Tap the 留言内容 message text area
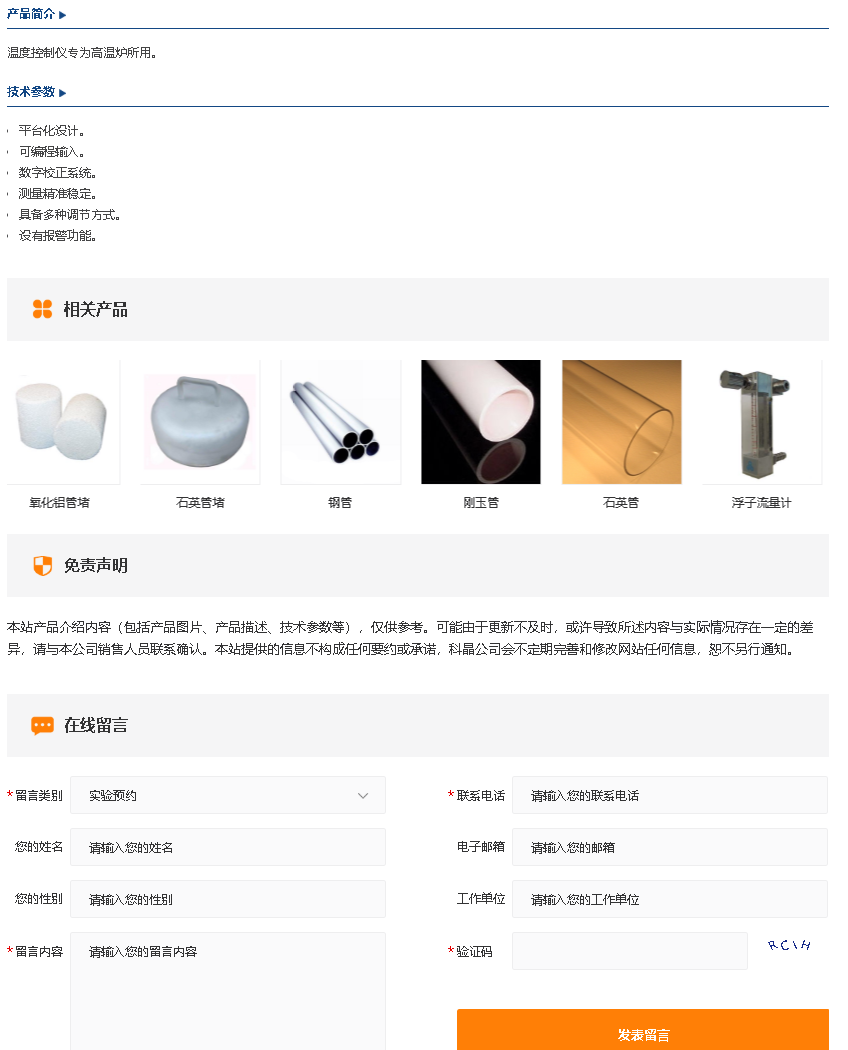Viewport: 848px width, 1050px height. pyautogui.click(x=228, y=990)
